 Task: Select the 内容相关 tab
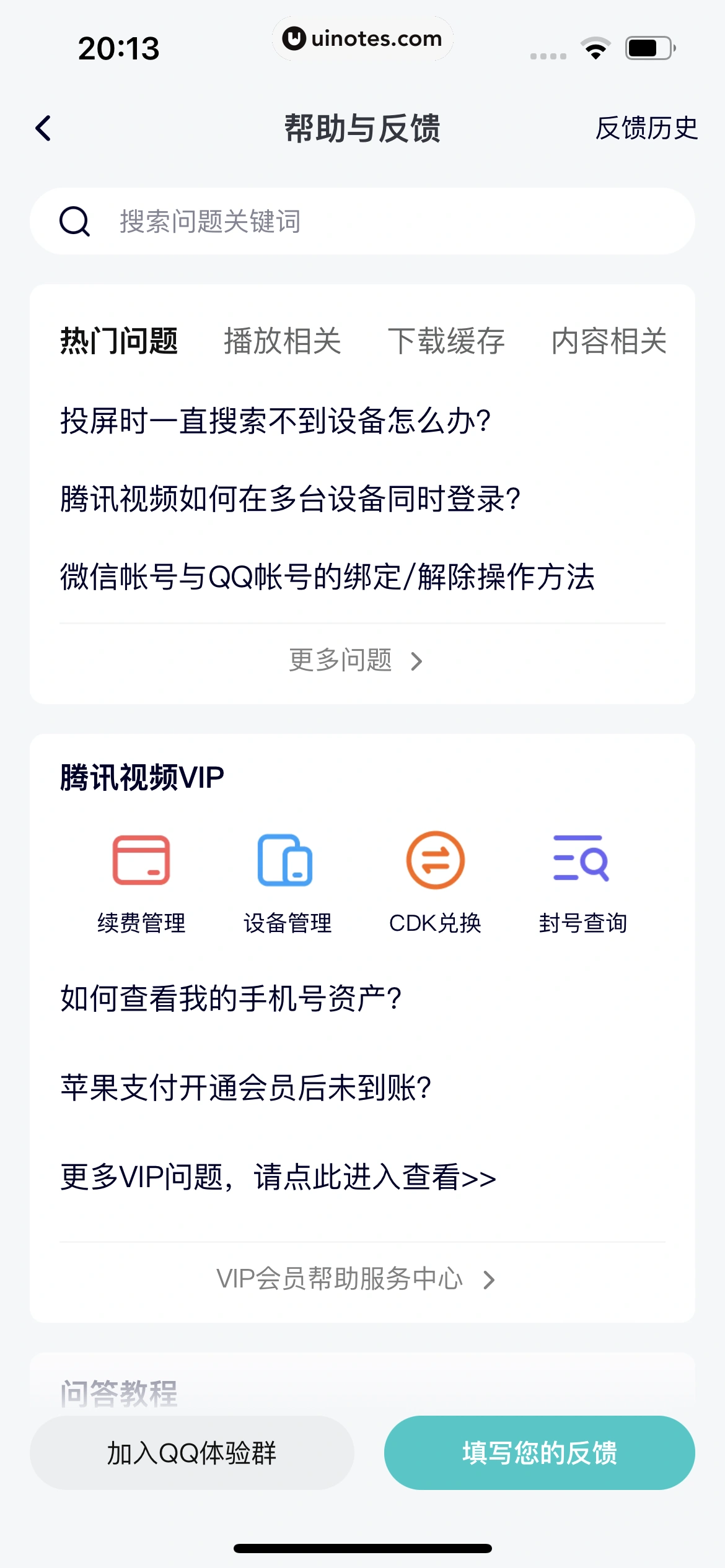coord(609,341)
